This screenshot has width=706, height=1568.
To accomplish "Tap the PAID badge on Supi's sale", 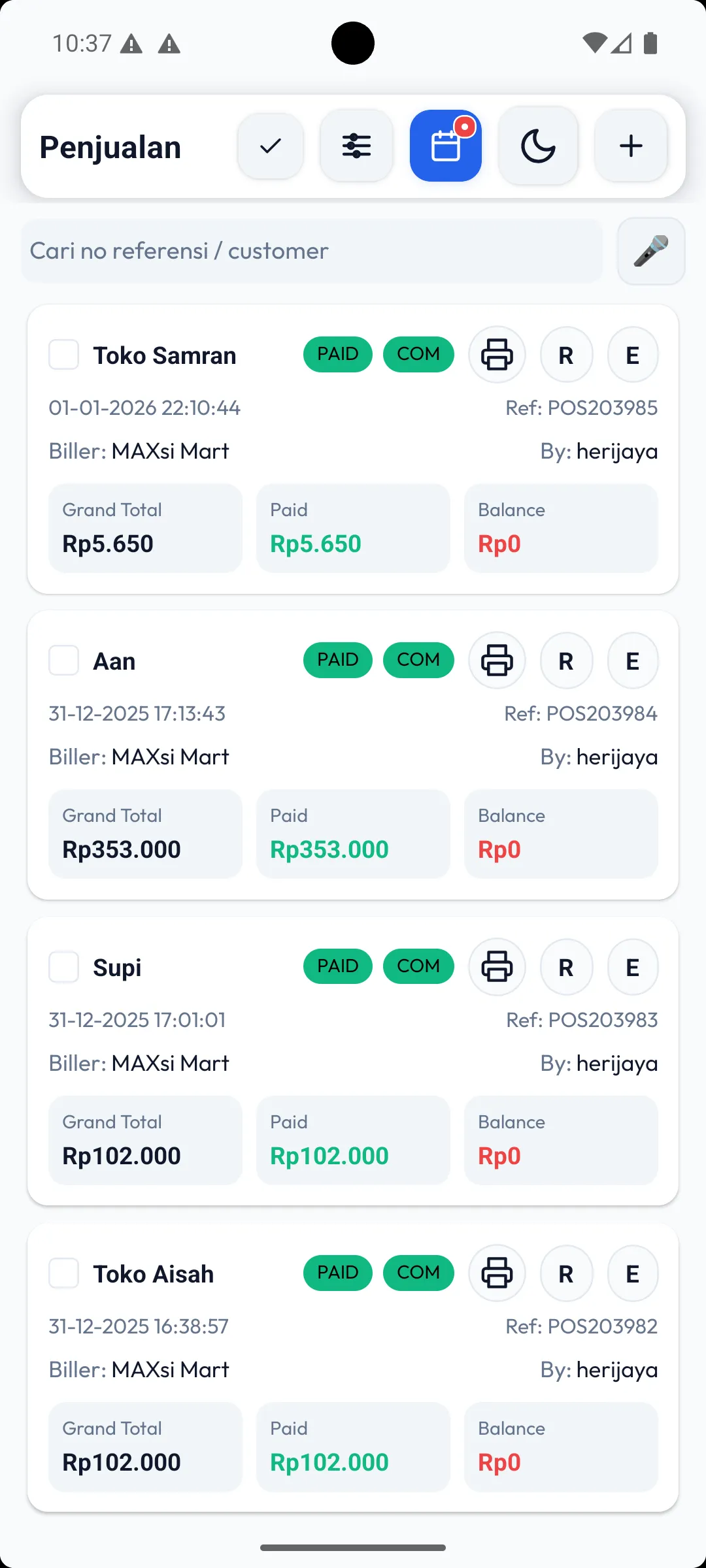I will (x=337, y=966).
